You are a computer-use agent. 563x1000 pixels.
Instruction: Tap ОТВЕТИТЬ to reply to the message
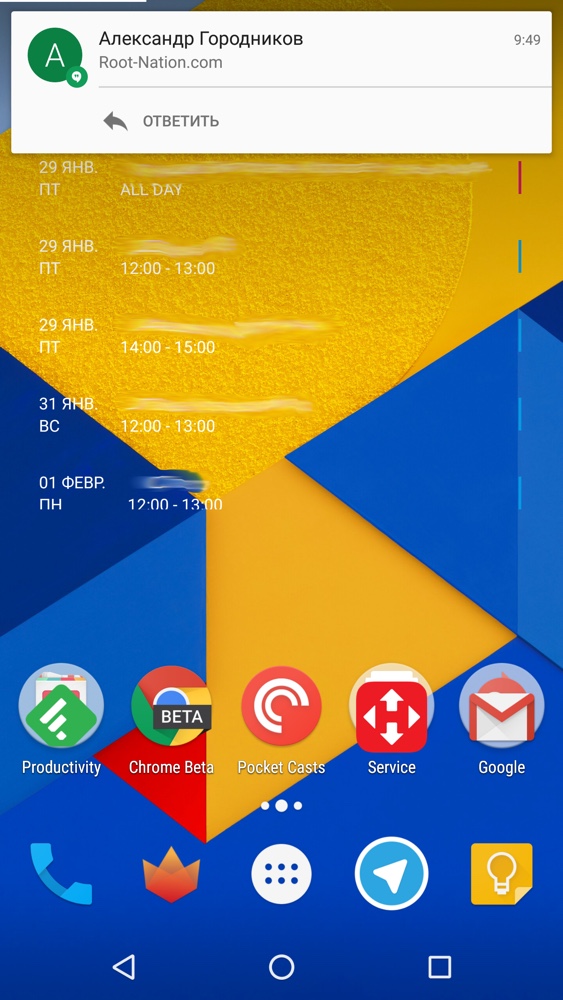[161, 121]
